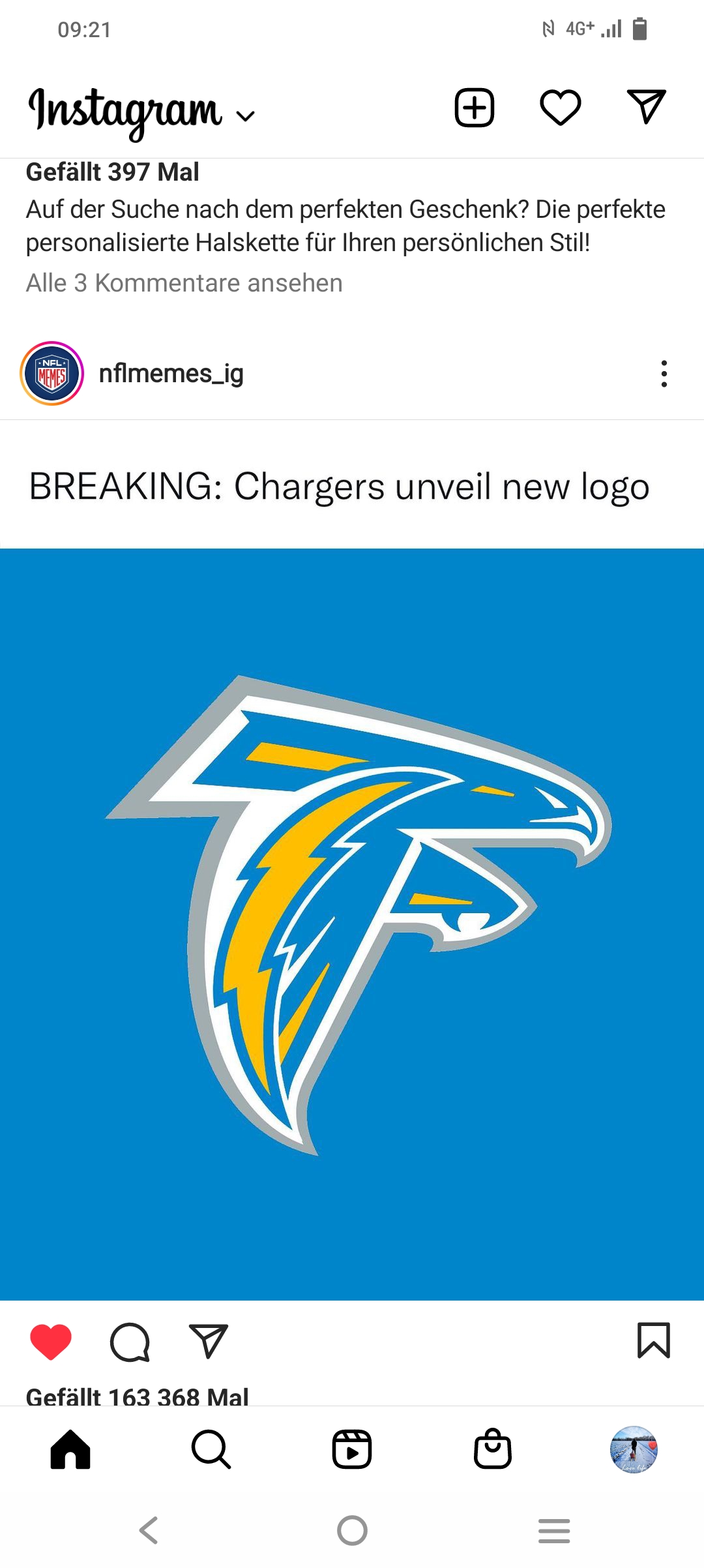Share the nflmemes_ig post via send icon
The image size is (704, 1568).
[x=208, y=1341]
